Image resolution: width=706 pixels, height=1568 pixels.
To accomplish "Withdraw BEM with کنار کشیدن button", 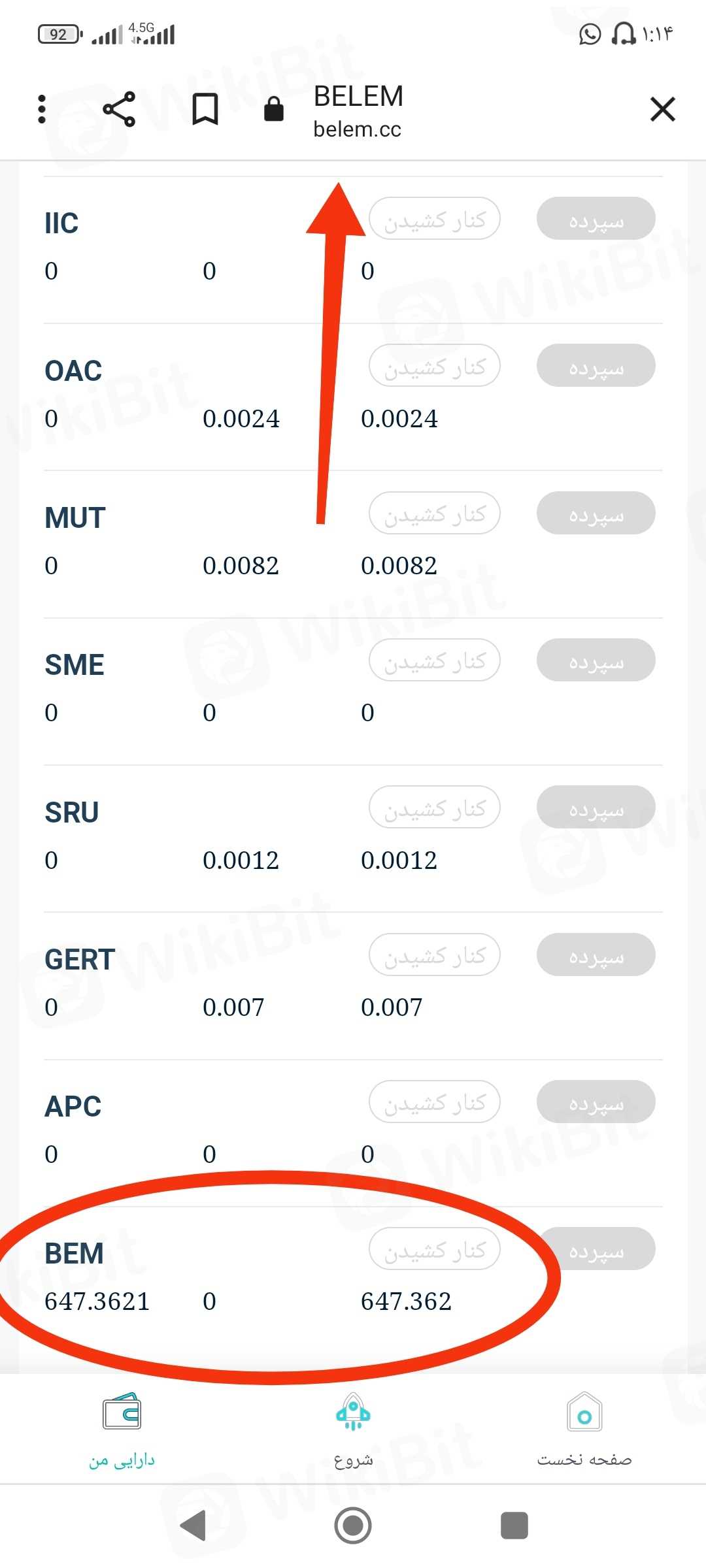I will 435,1249.
